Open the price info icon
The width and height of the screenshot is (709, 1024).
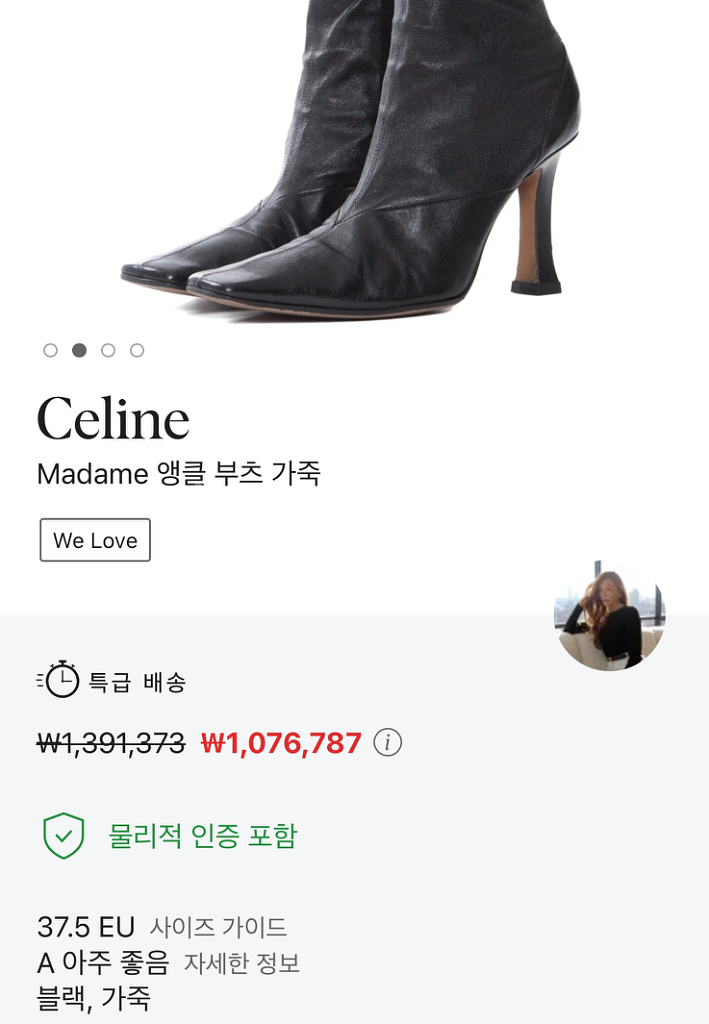[x=387, y=743]
